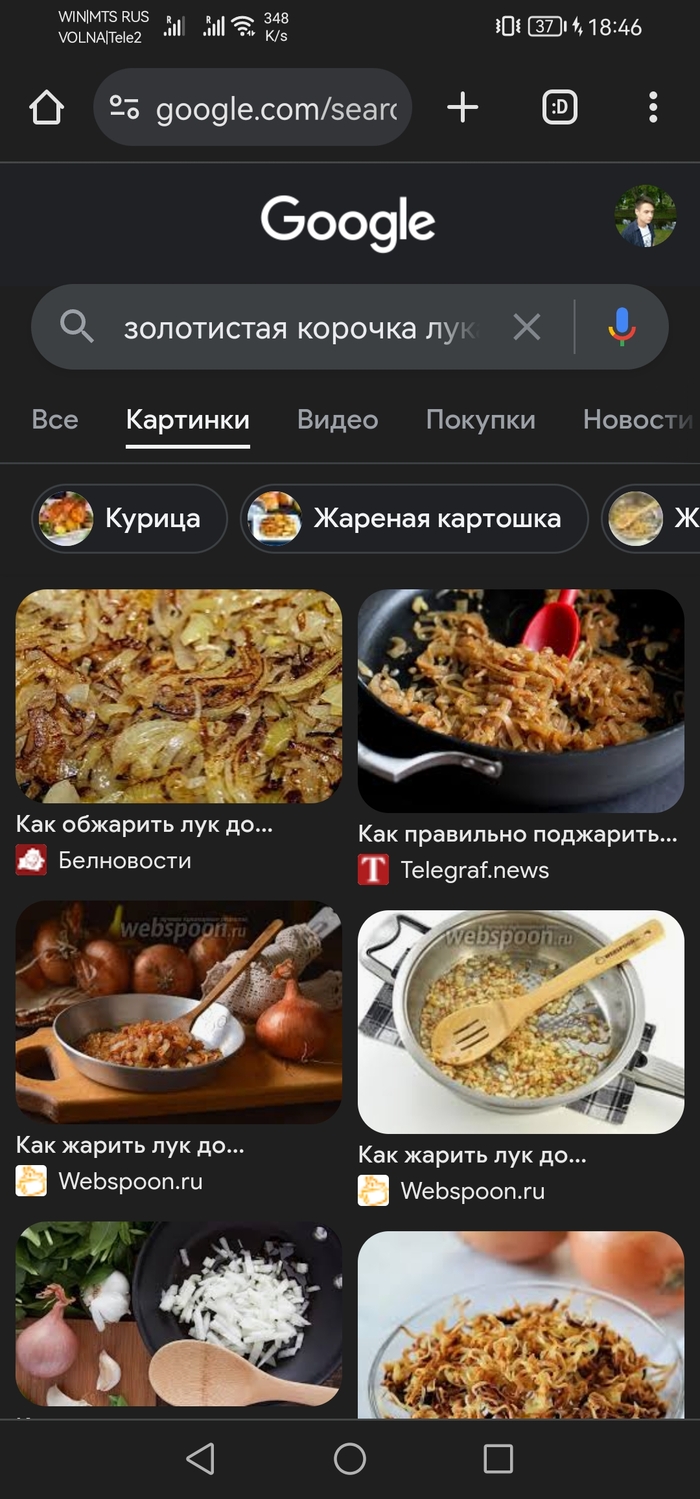Screen dimensions: 700x1499
Task: Go to the browser home page
Action: pyautogui.click(x=47, y=108)
